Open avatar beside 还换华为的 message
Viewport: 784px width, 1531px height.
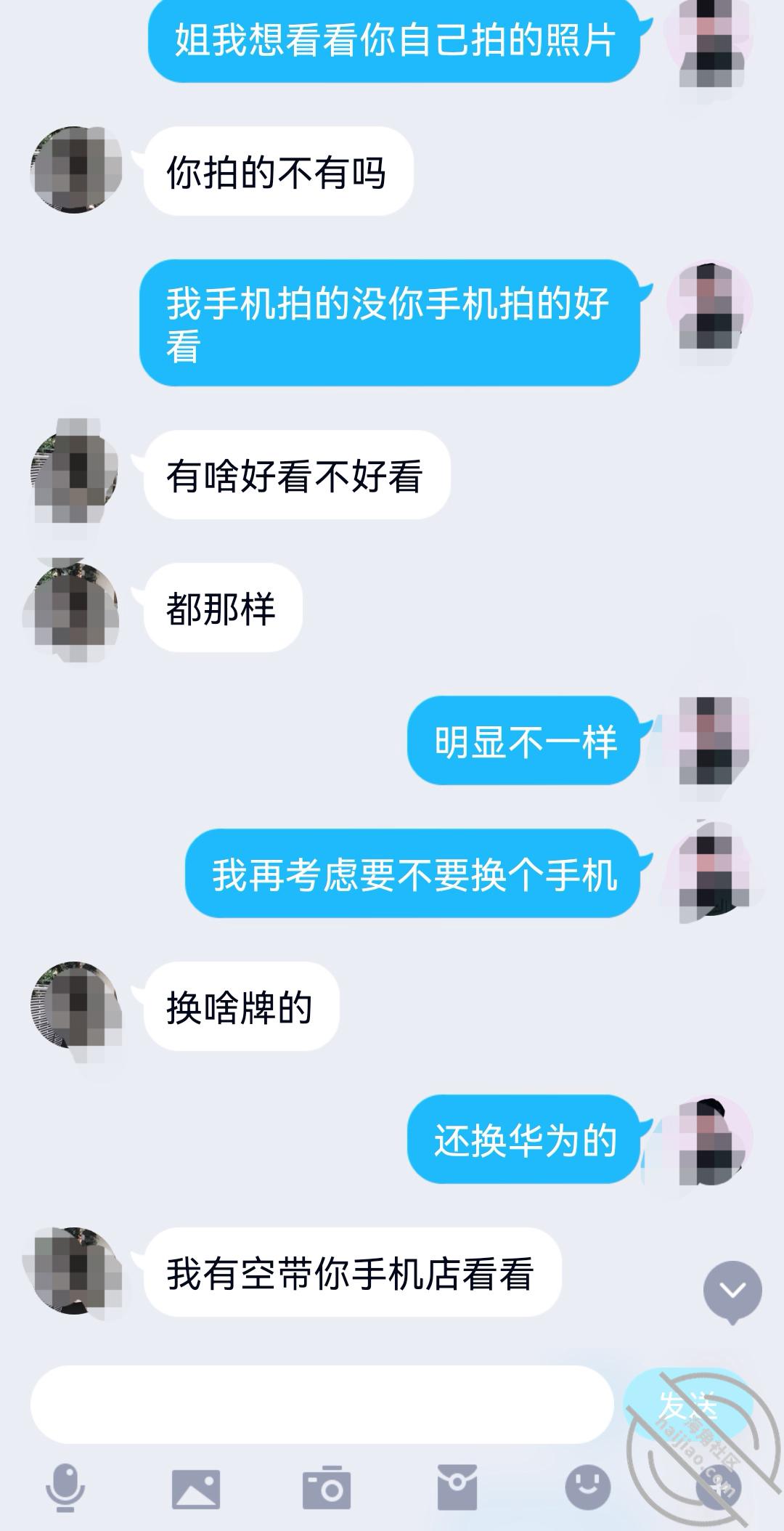point(710,1140)
